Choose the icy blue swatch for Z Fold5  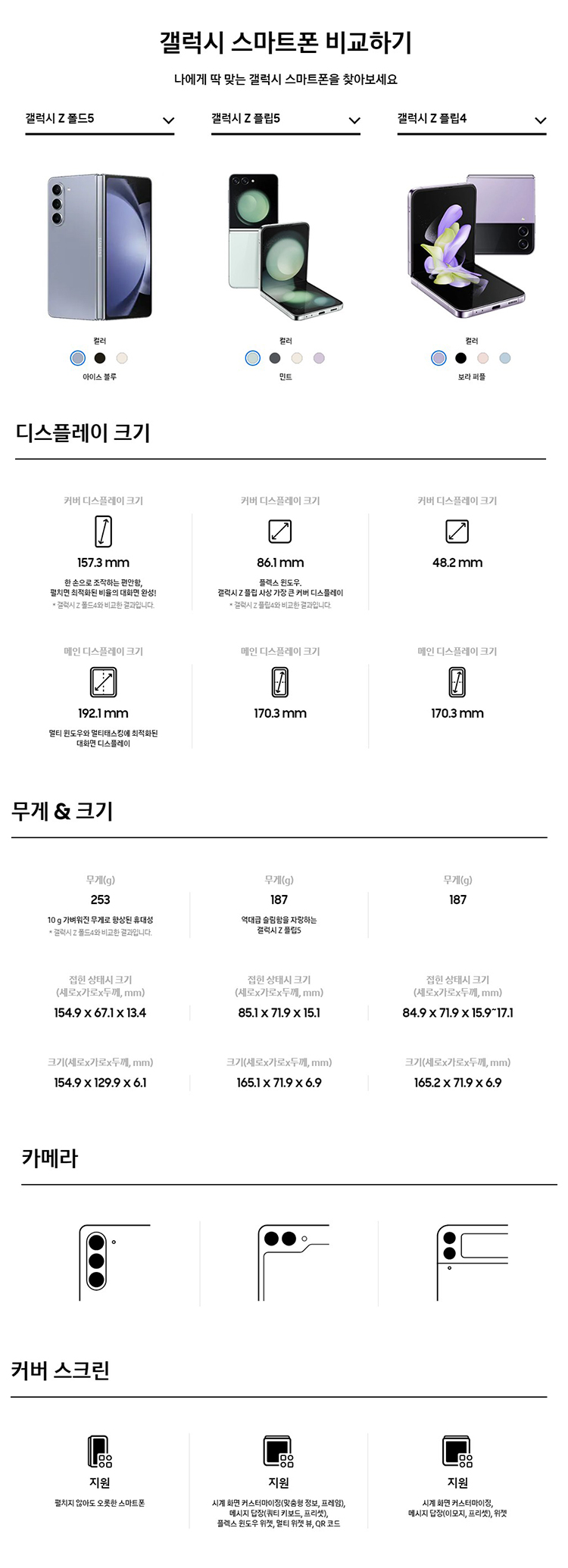77,358
